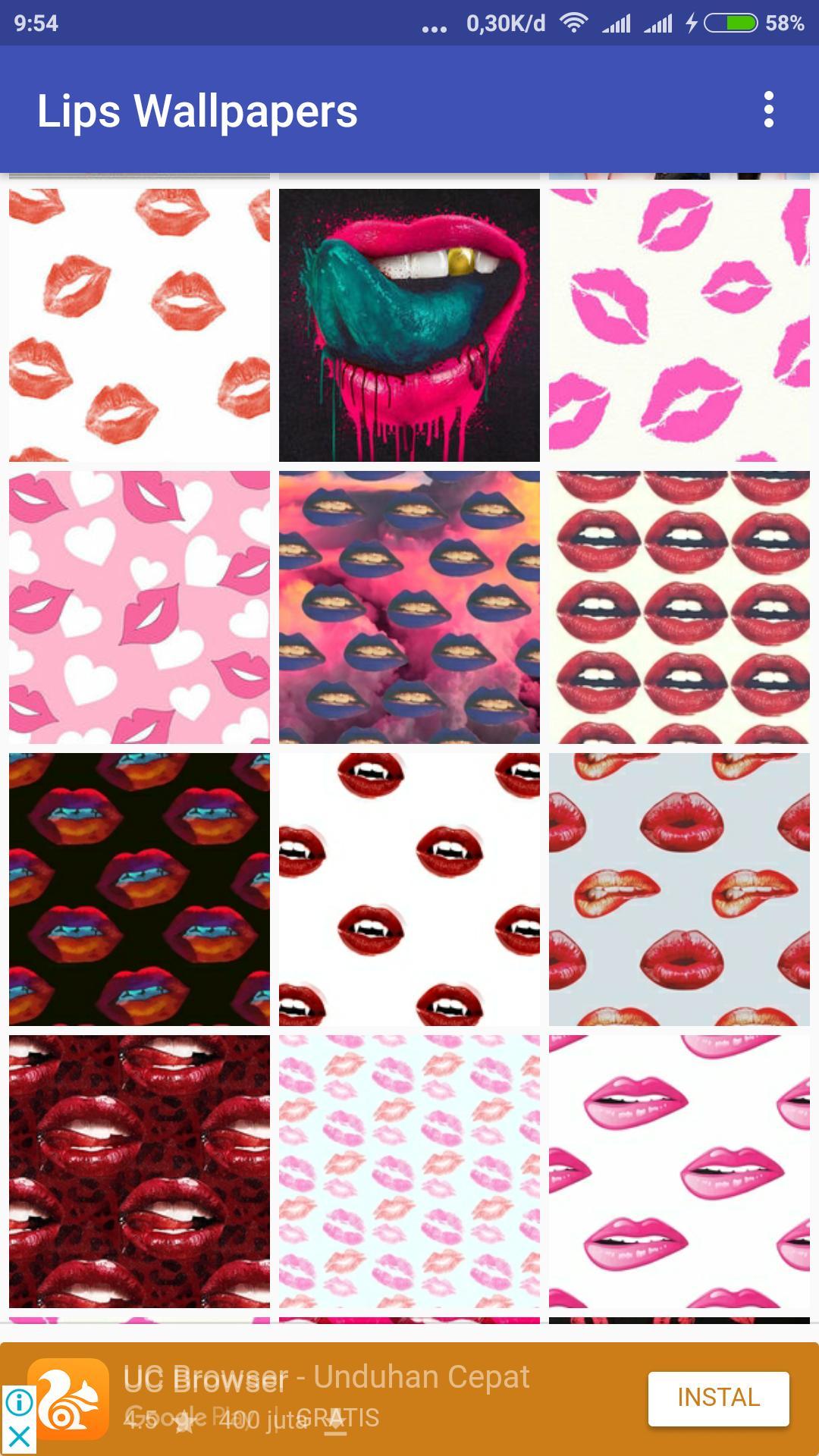This screenshot has width=819, height=1456.
Task: Open the ad info icon
Action: point(18,1403)
